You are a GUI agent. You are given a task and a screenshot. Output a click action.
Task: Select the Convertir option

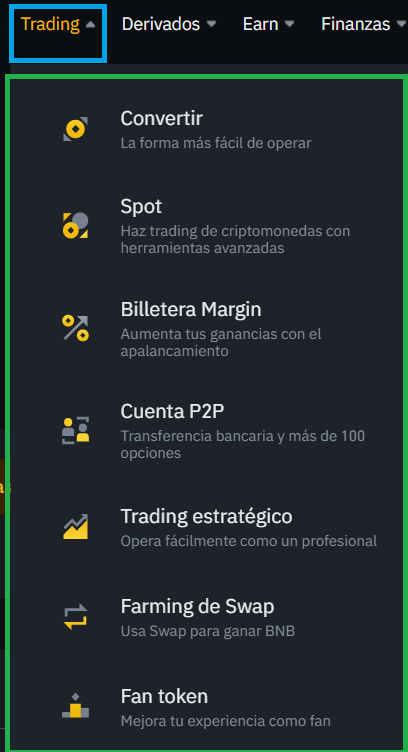coord(207,129)
